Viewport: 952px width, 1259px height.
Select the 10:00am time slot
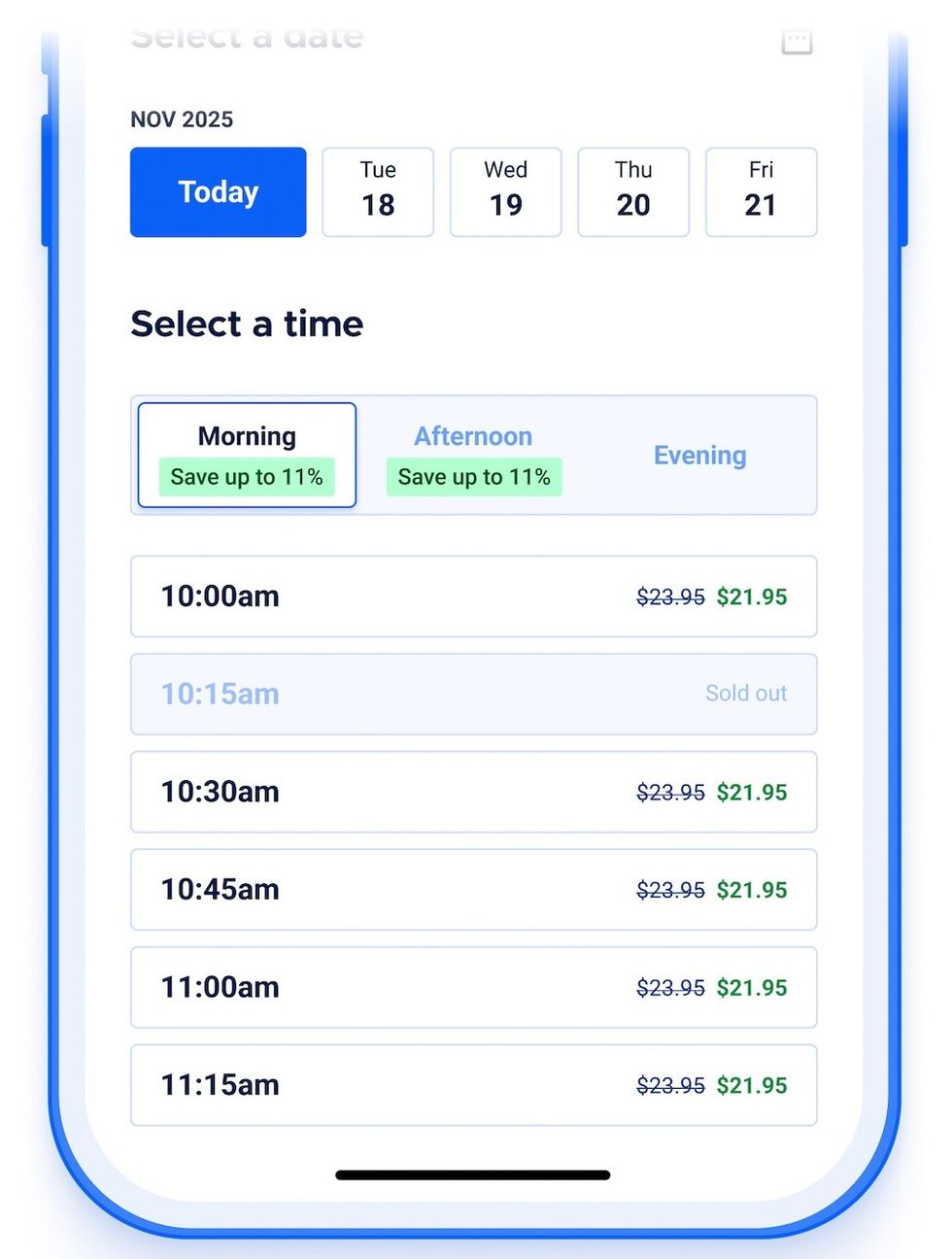(473, 596)
